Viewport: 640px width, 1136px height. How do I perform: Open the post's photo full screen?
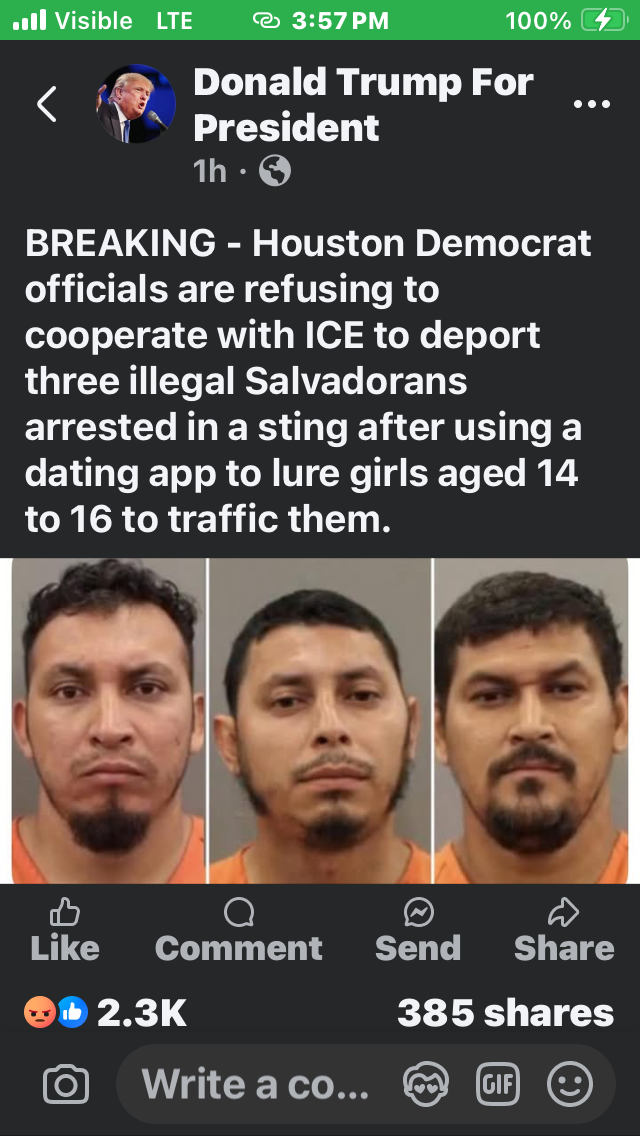[320, 720]
